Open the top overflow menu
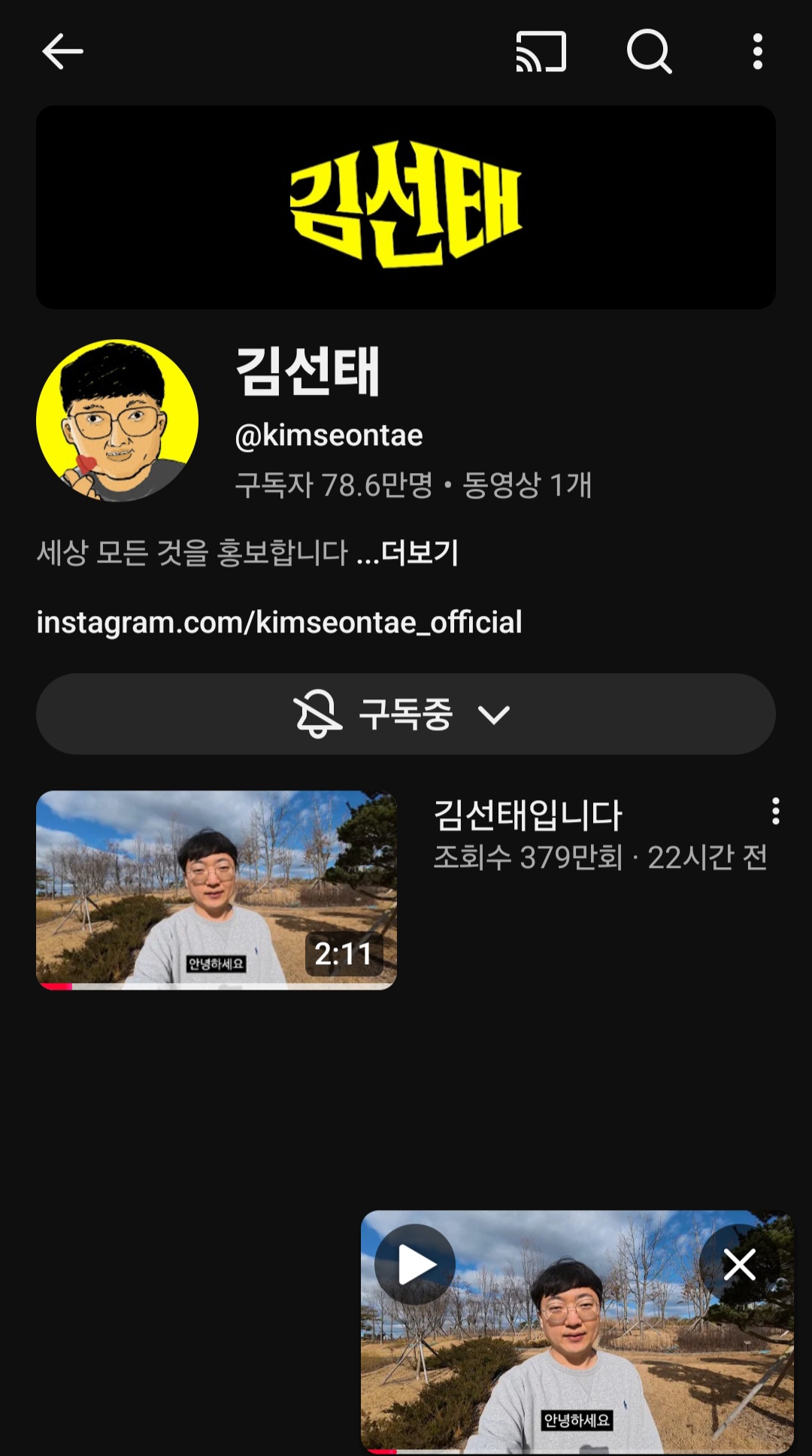 [757, 52]
